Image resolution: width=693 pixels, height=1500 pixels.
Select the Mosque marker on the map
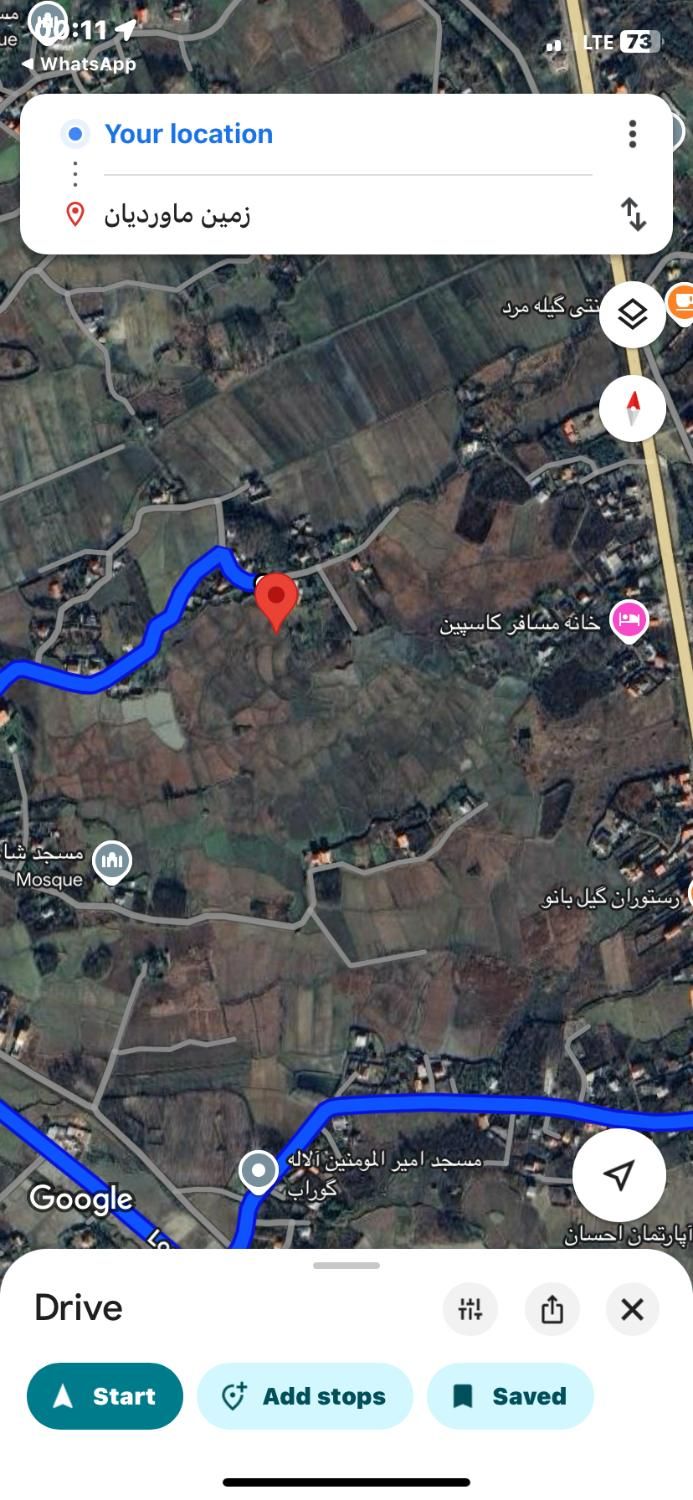coord(112,859)
